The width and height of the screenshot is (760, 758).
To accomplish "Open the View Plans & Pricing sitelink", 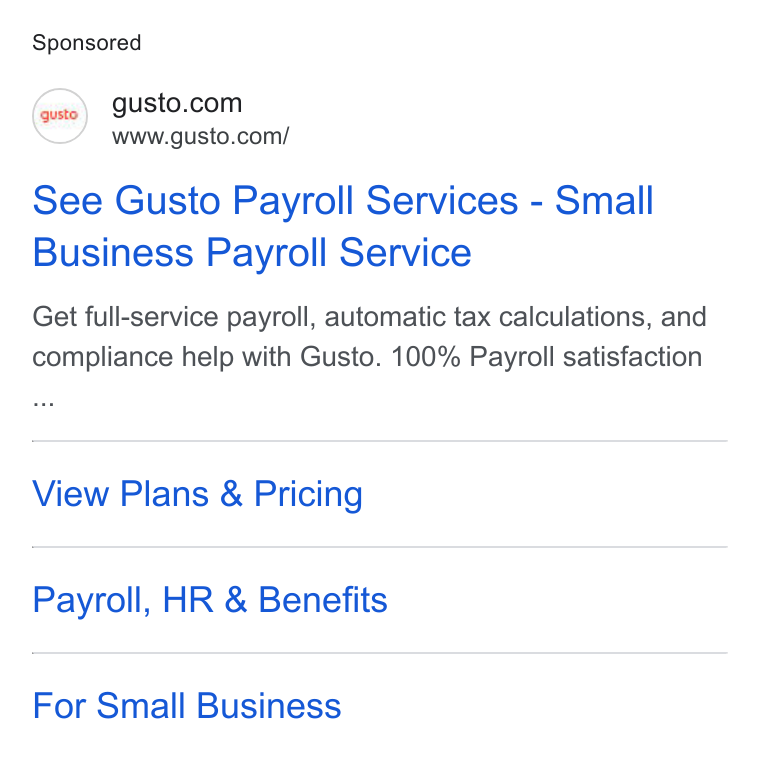I will (x=198, y=494).
